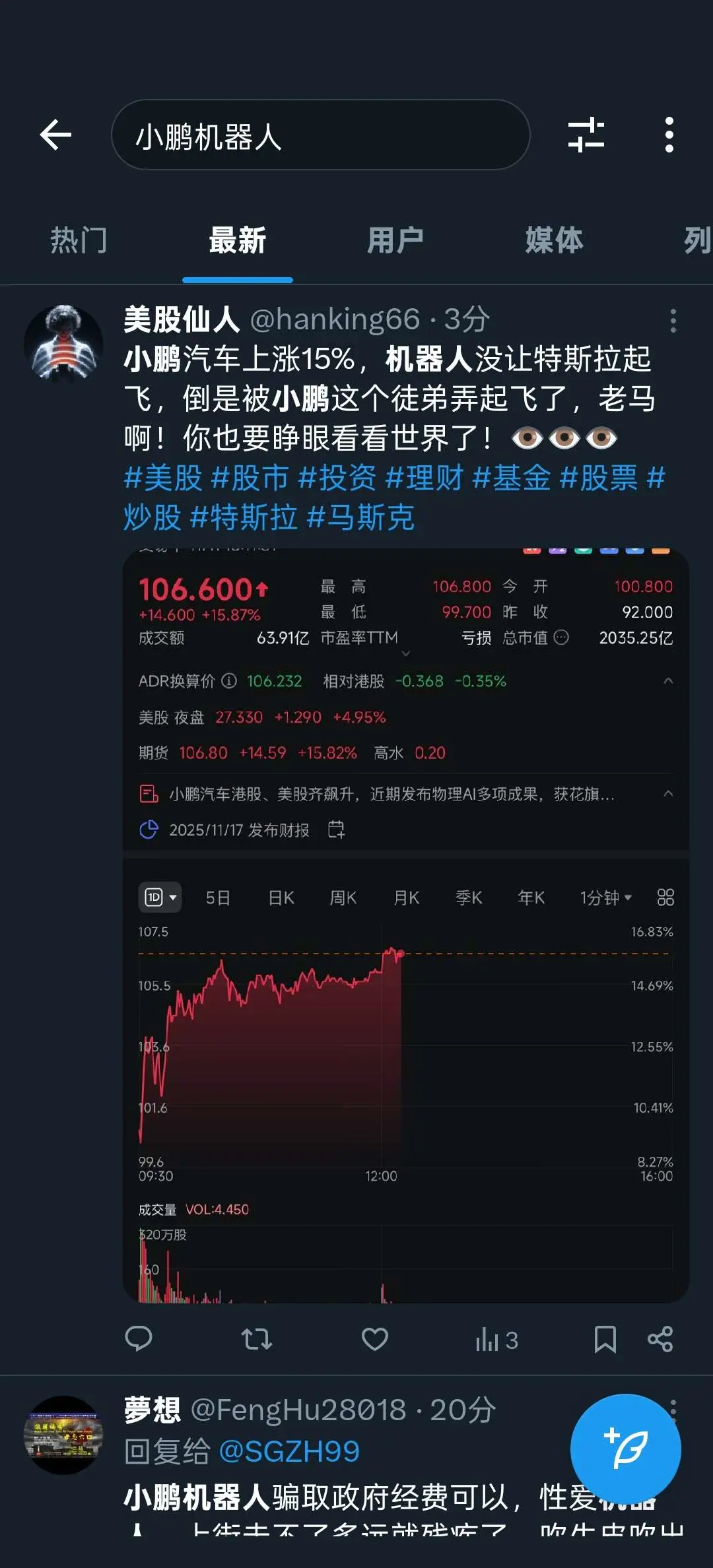Open more options on 美股仙人's post
The image size is (713, 1568).
[673, 321]
